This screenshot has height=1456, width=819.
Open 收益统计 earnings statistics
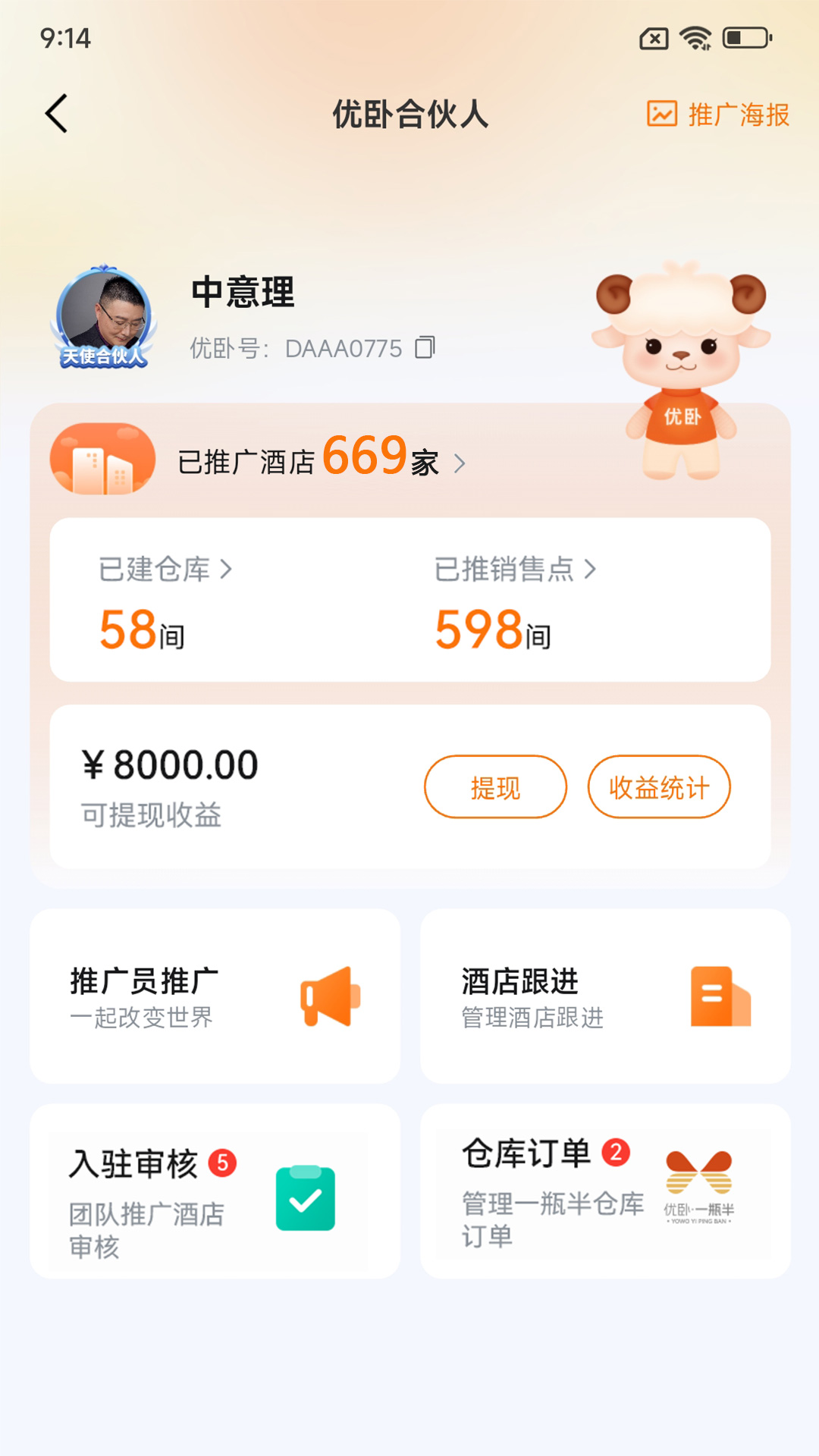pyautogui.click(x=658, y=786)
